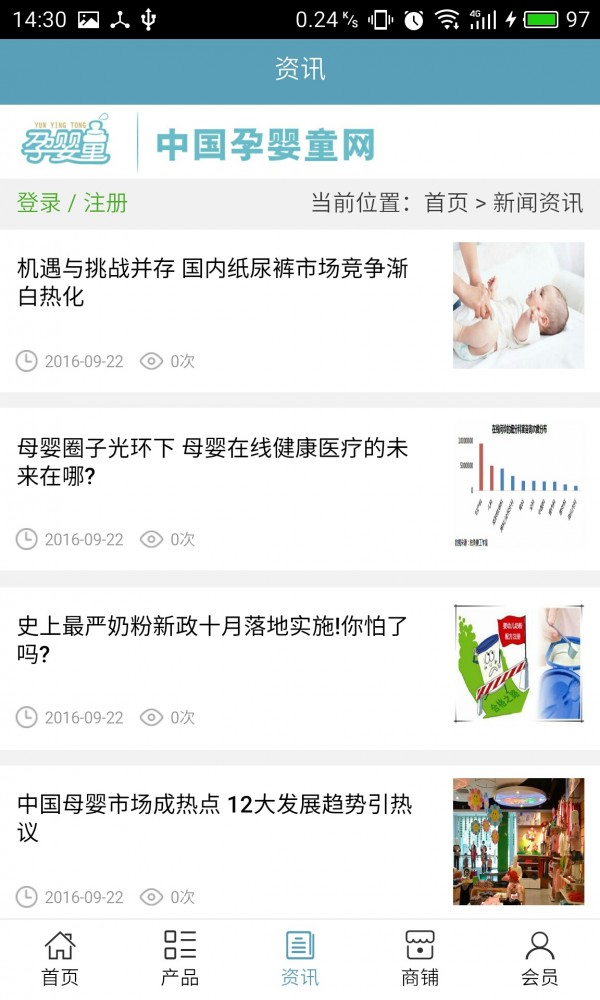Open the 会员 member tab
Image resolution: width=600 pixels, height=1000 pixels.
540,958
